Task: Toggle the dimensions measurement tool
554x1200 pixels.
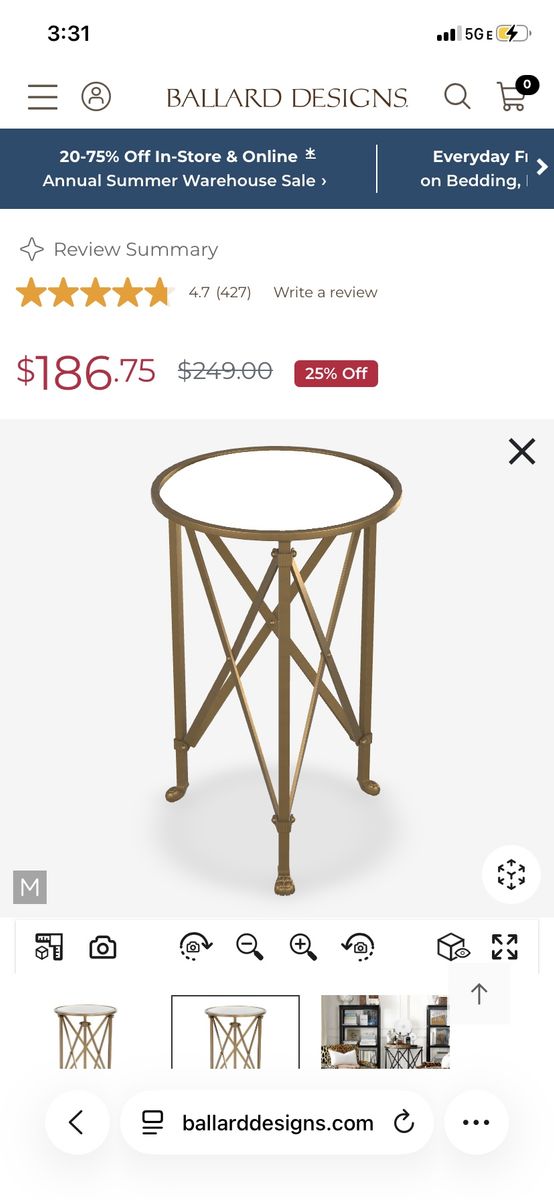Action: [x=49, y=947]
